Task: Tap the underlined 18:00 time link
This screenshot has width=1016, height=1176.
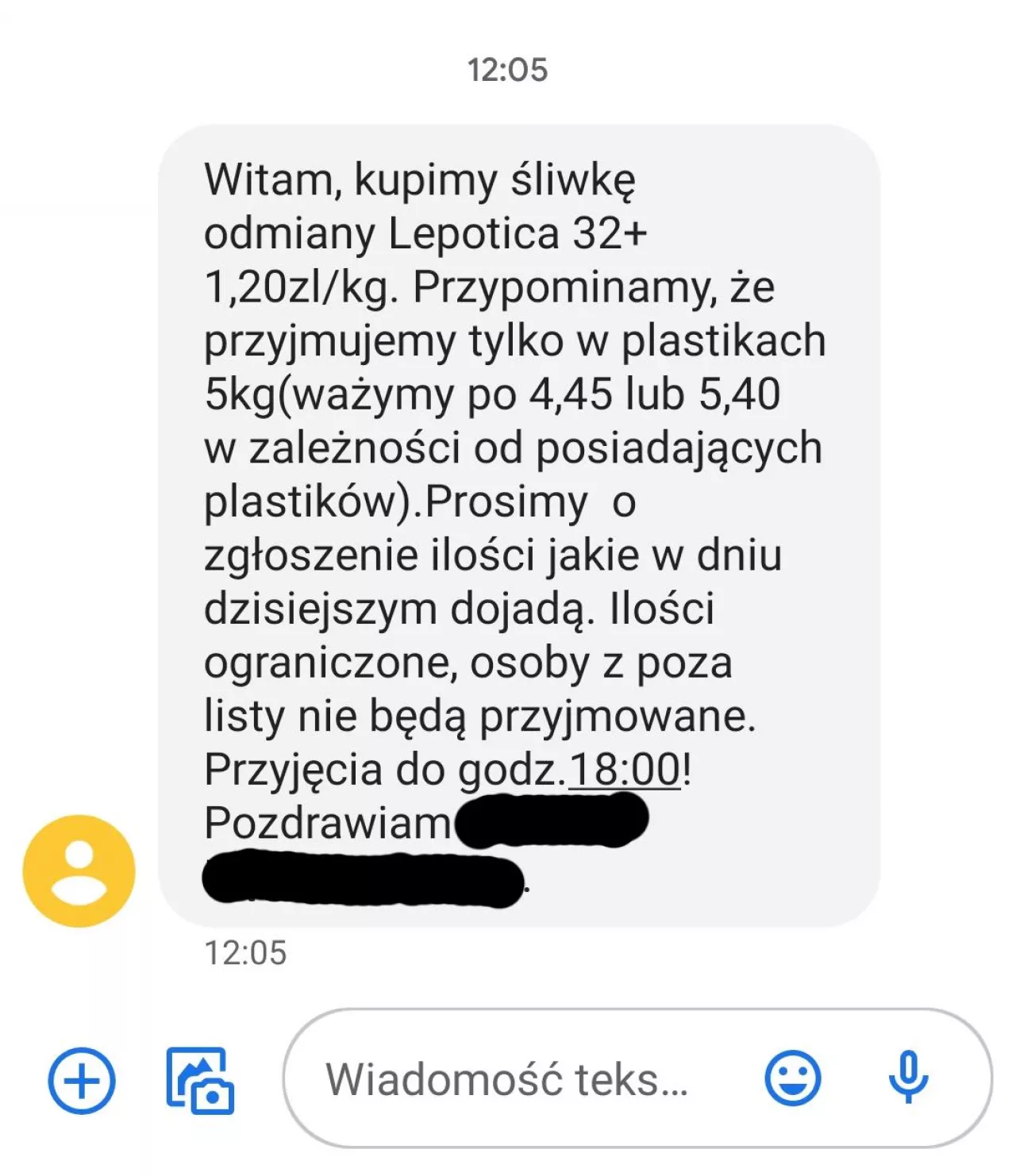Action: (x=625, y=770)
